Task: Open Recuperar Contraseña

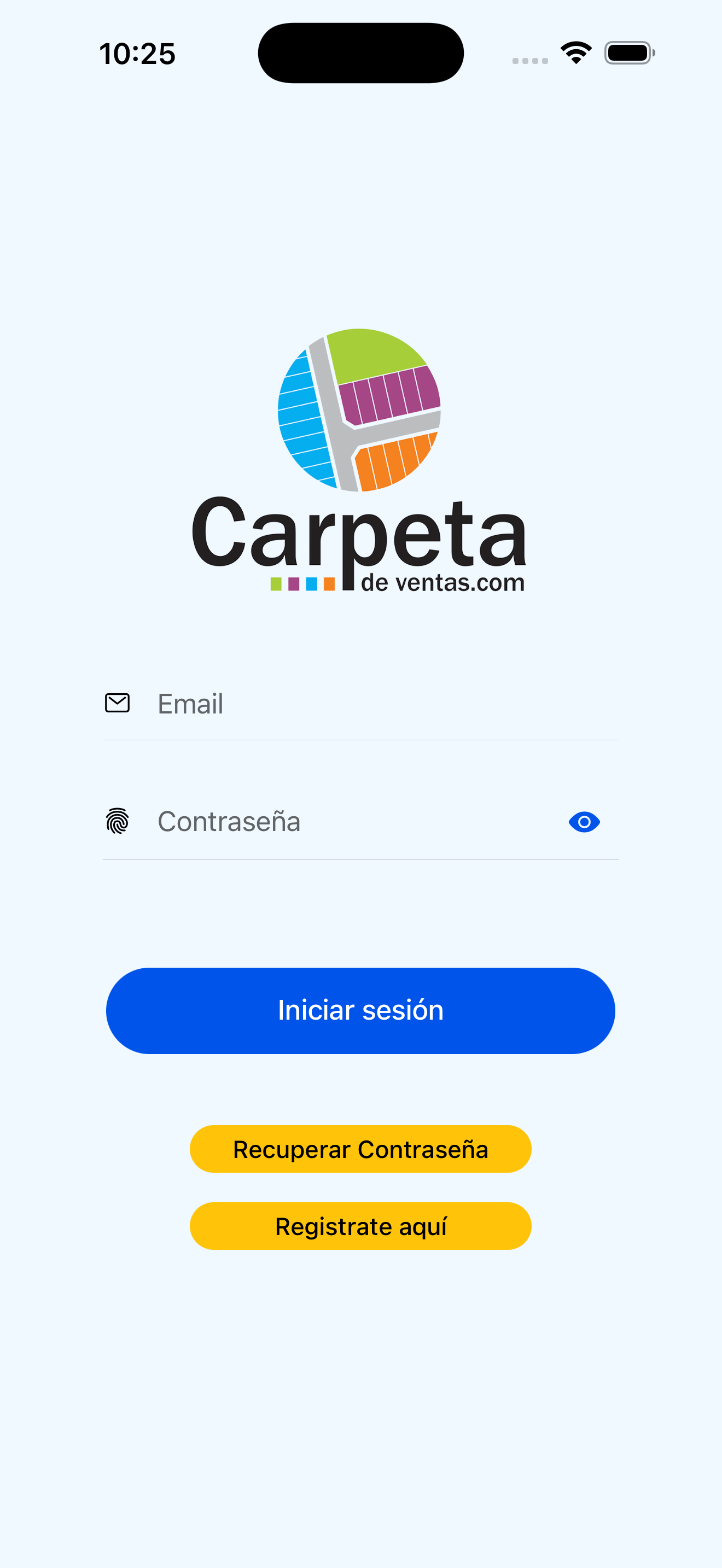Action: point(360,1149)
